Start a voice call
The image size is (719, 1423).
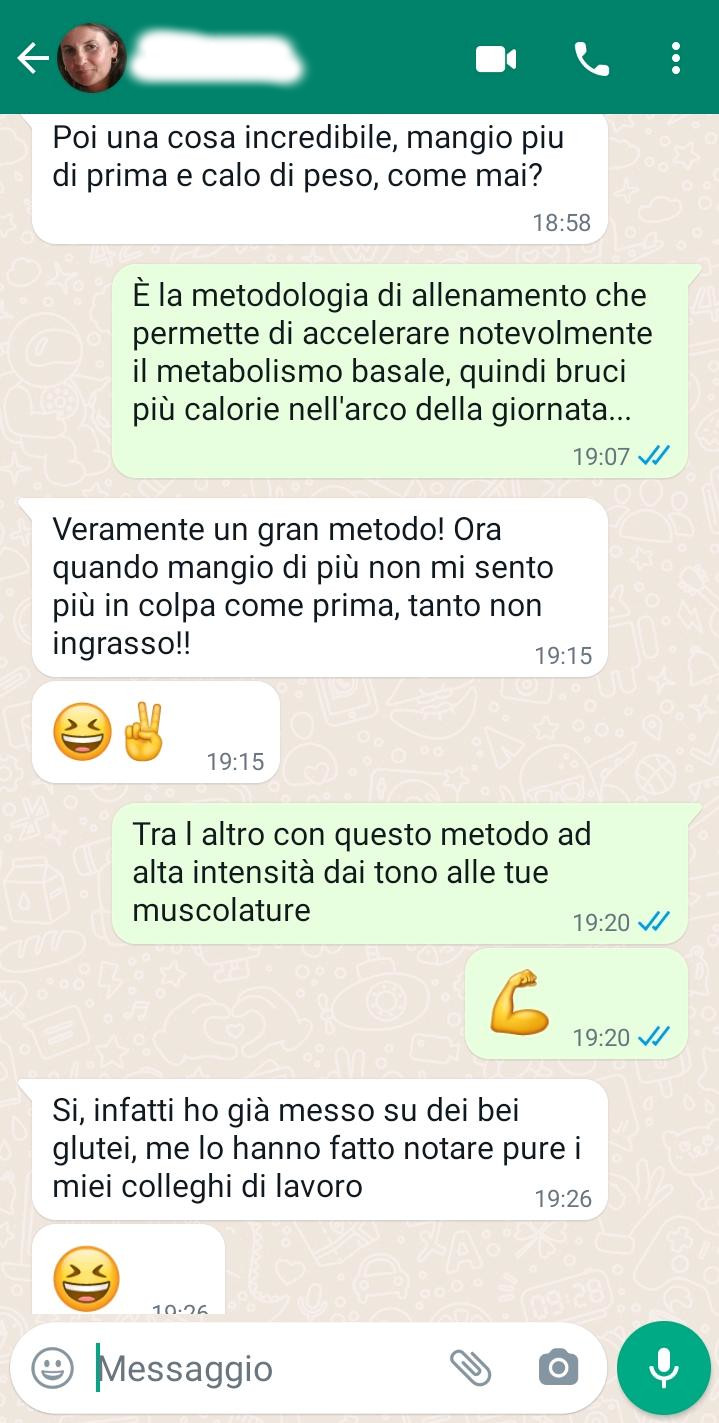(x=591, y=59)
